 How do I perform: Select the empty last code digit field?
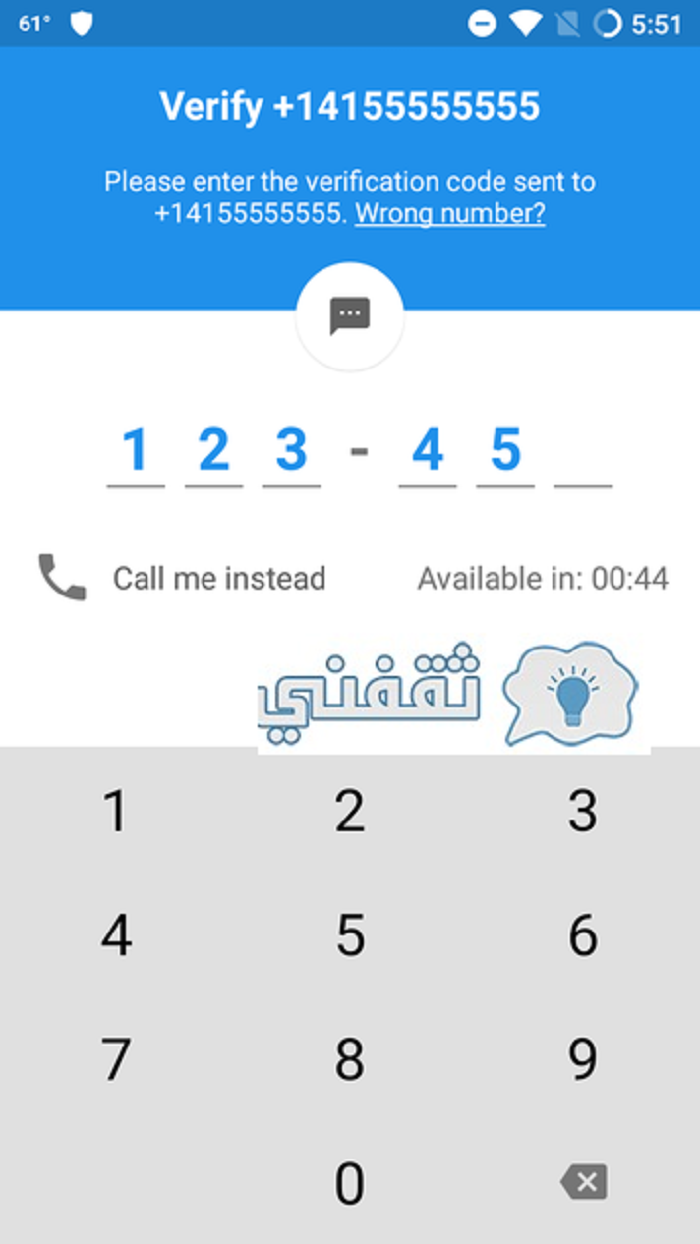click(x=583, y=453)
